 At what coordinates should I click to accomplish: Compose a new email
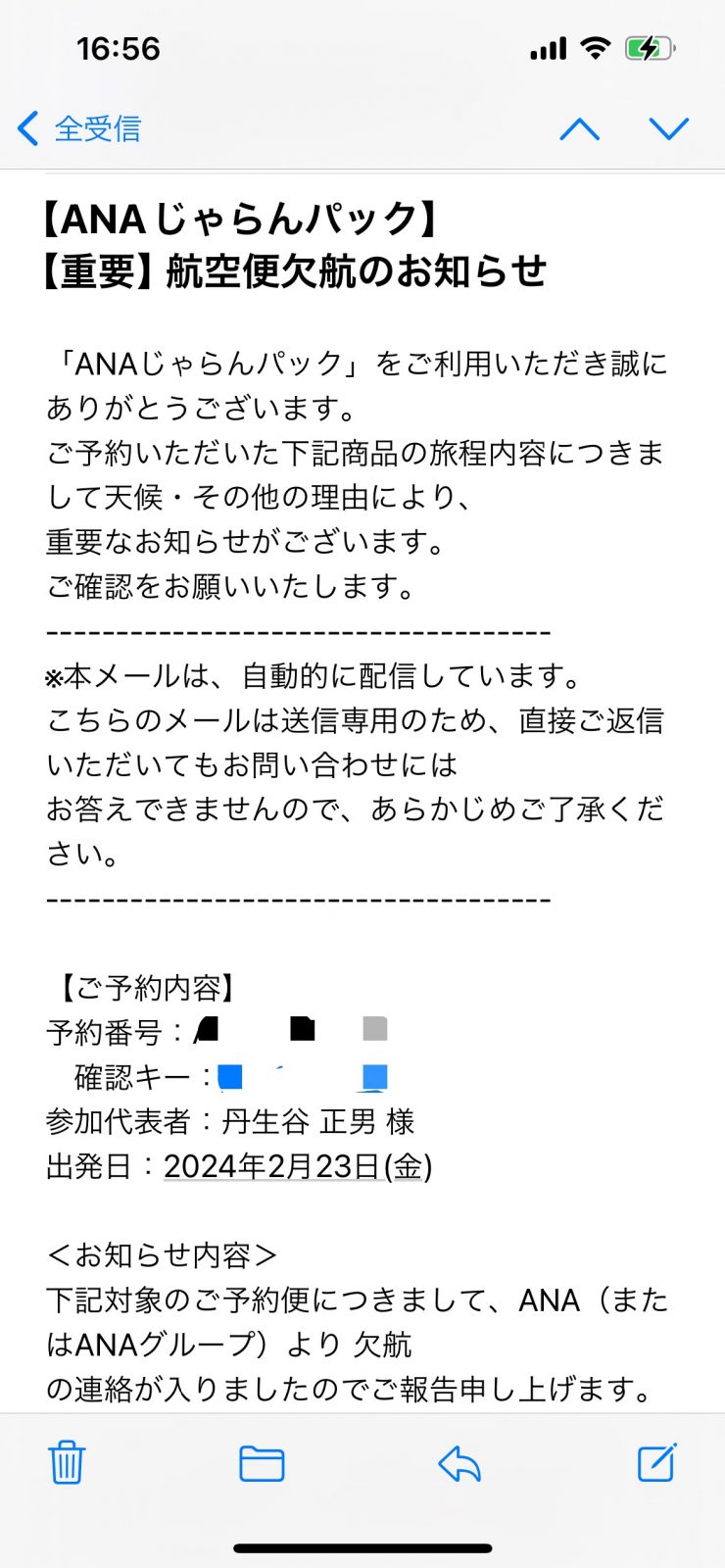pyautogui.click(x=656, y=1461)
